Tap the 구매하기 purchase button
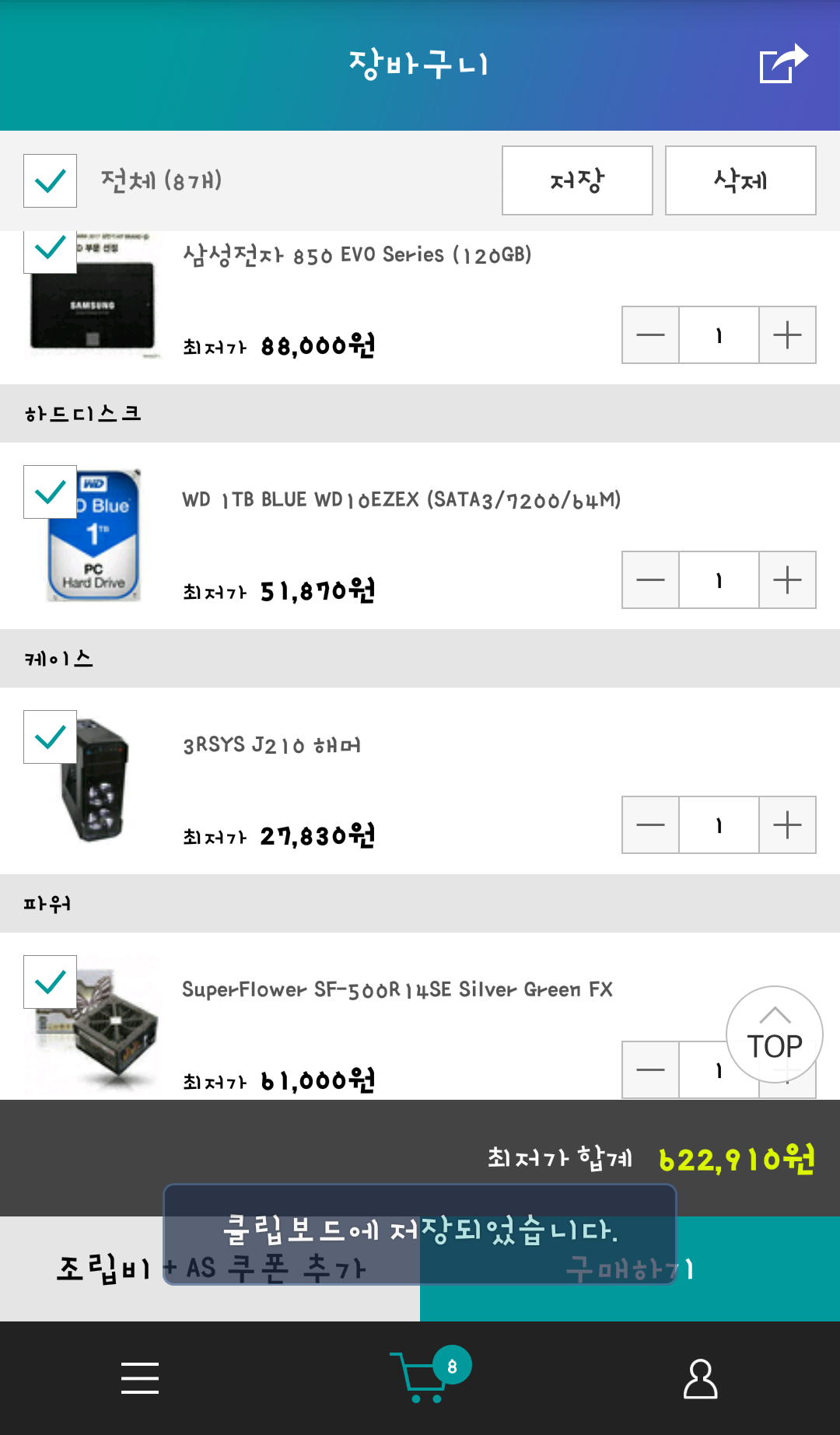The height and width of the screenshot is (1435, 840). (630, 1269)
